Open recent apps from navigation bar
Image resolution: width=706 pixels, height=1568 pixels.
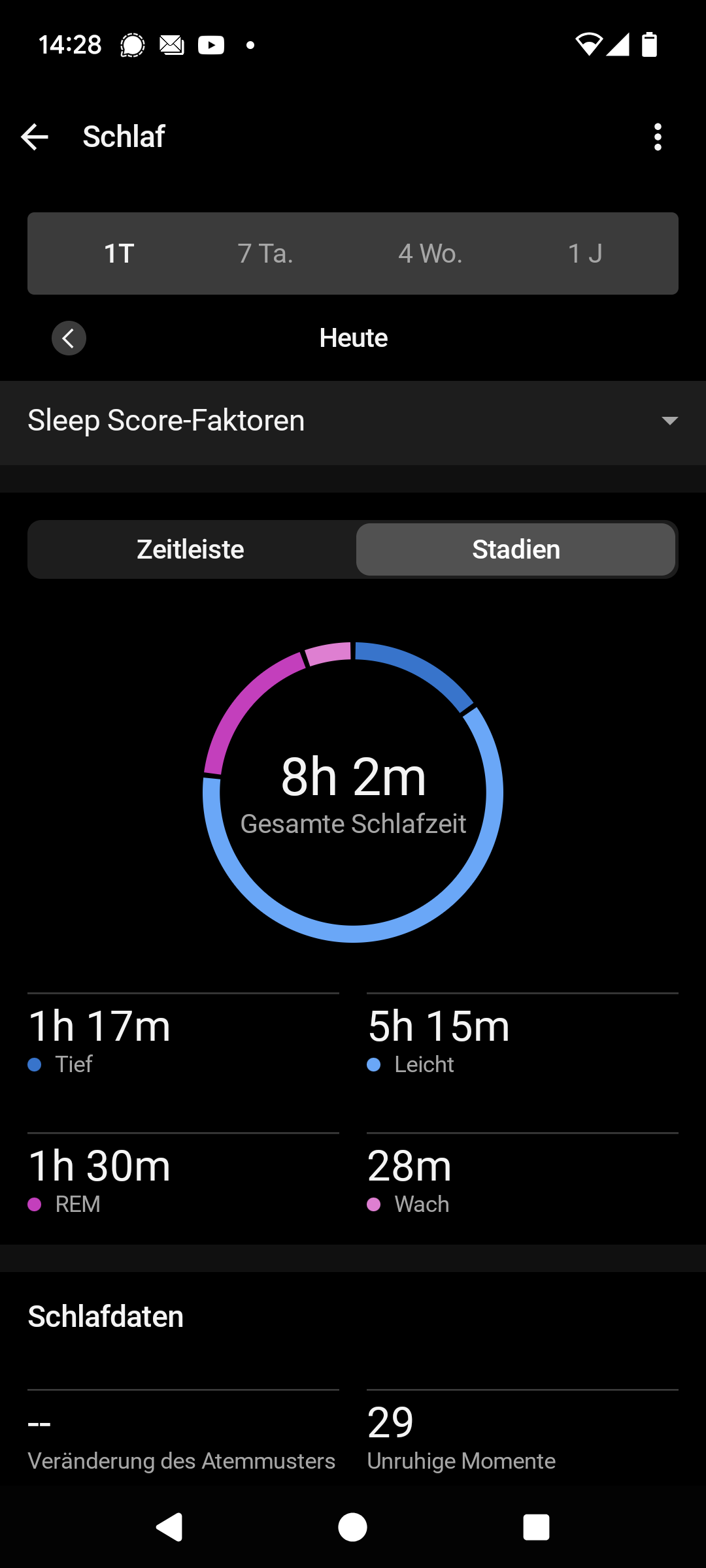point(536,1527)
